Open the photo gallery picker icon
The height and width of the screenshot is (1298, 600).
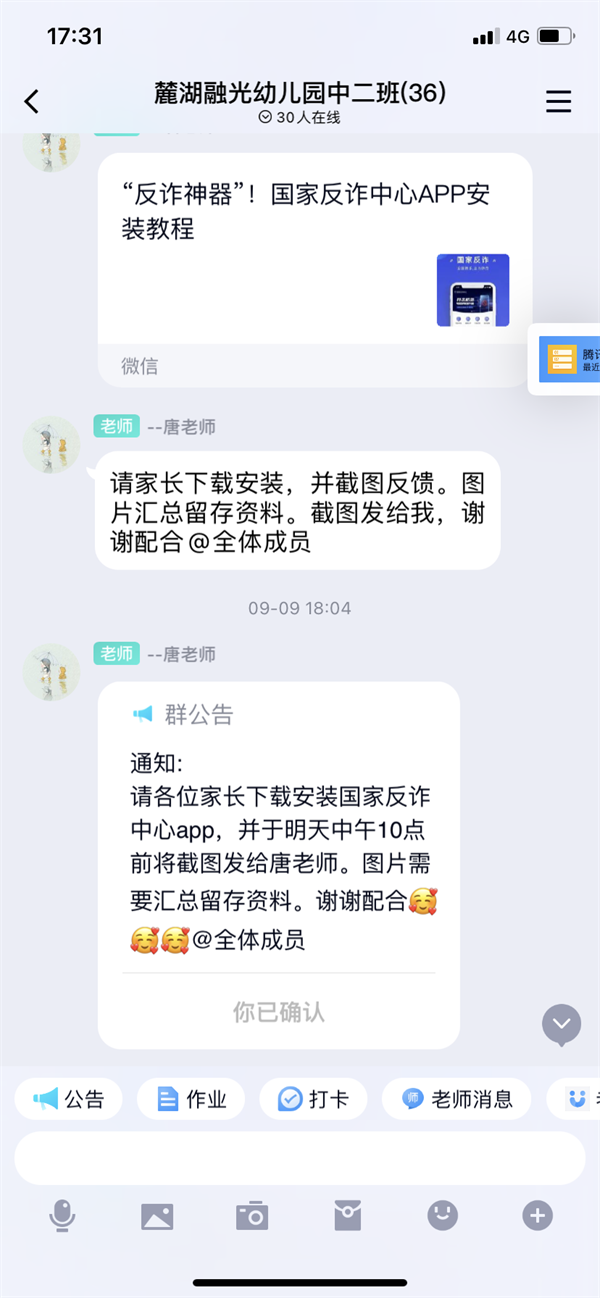click(x=157, y=1215)
